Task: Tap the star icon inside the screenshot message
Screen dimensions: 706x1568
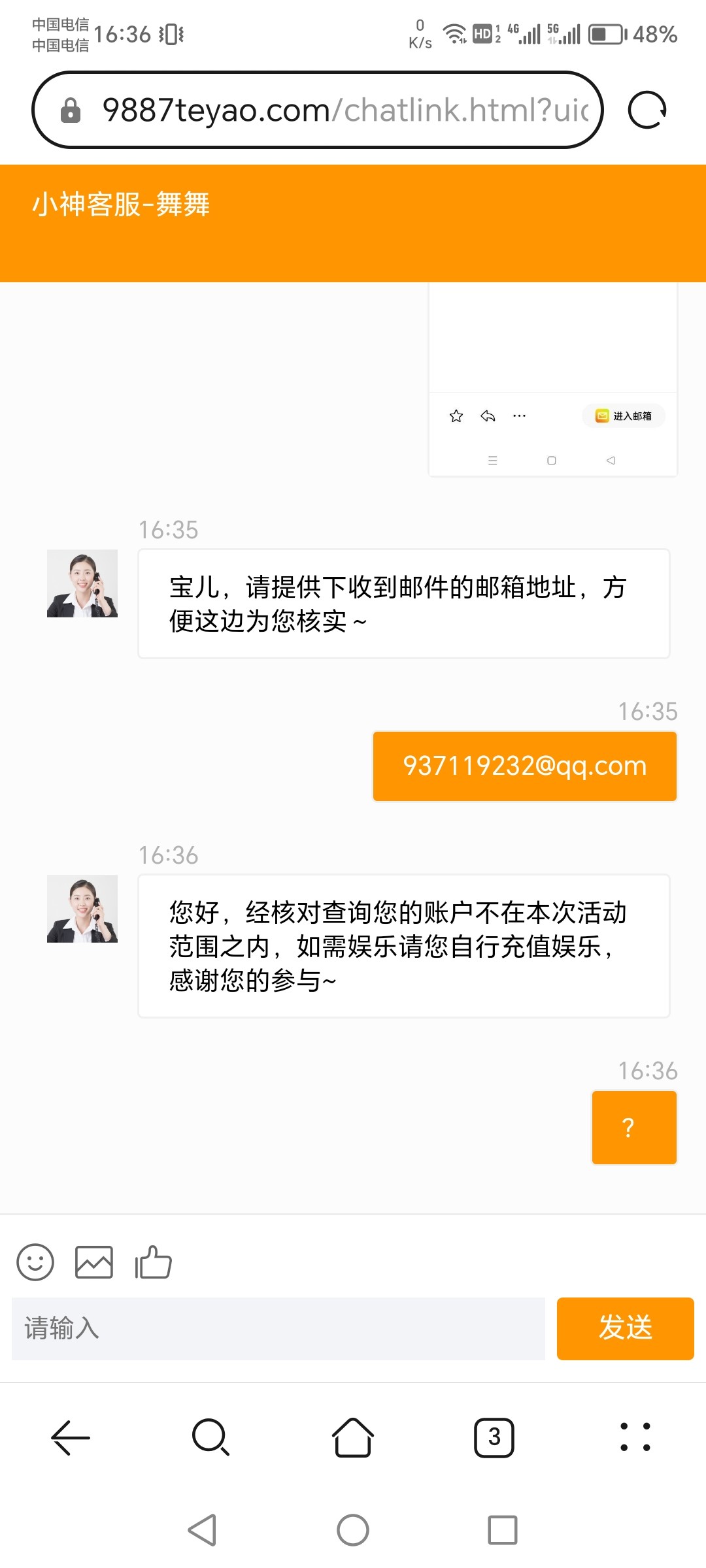Action: coord(456,416)
